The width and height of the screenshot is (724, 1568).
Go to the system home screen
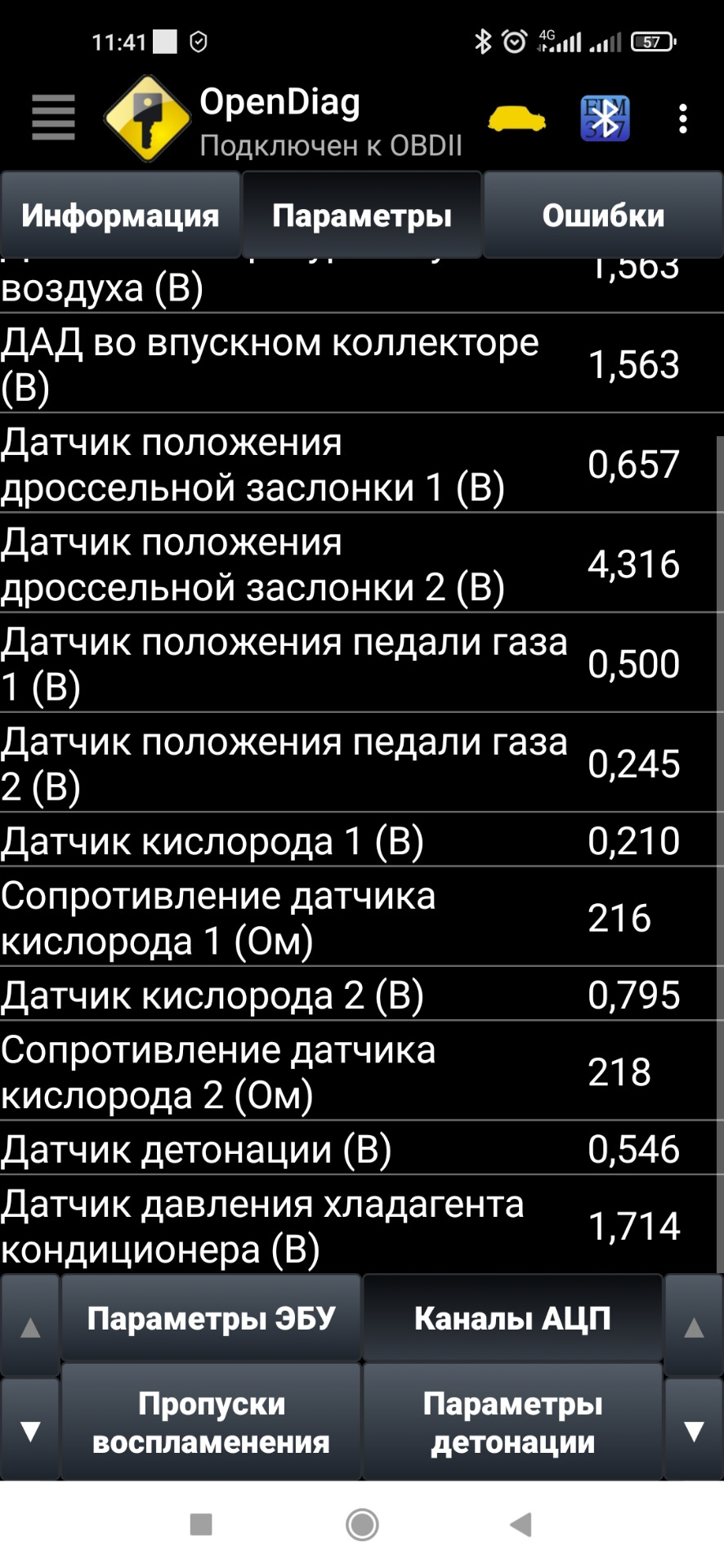coord(362,1524)
